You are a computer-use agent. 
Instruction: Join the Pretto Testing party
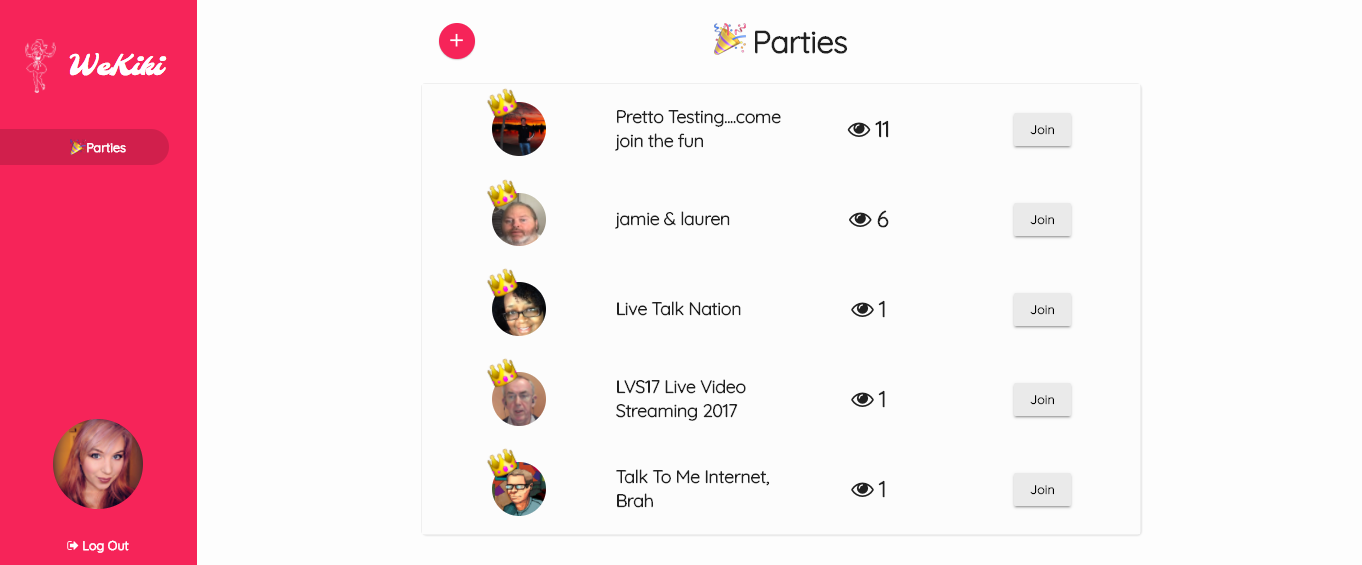coord(1042,130)
